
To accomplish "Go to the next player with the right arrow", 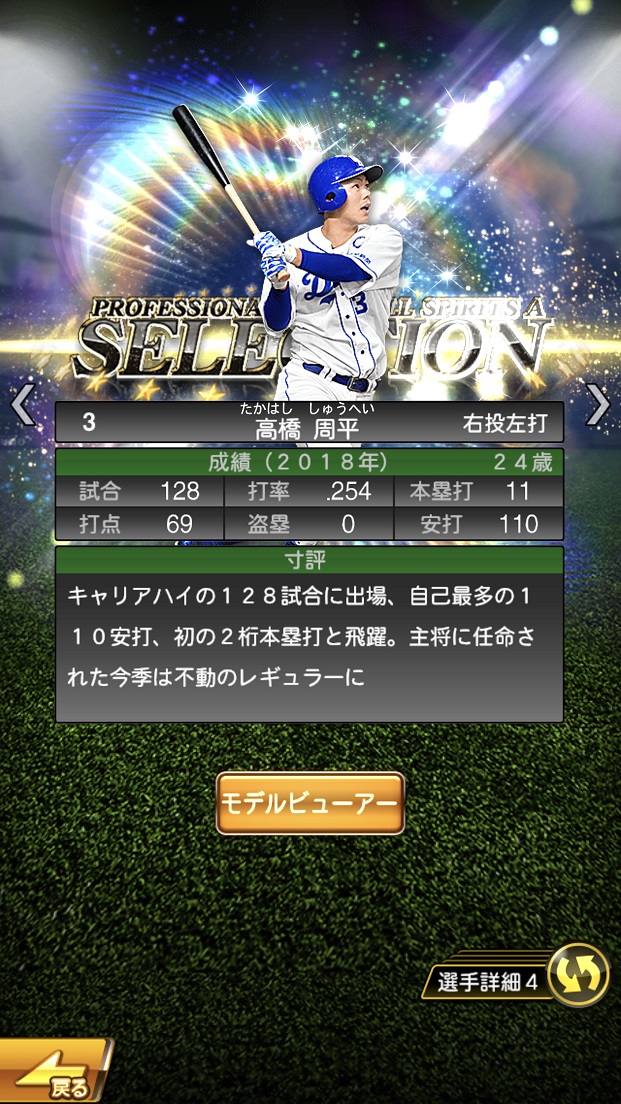I will 597,404.
